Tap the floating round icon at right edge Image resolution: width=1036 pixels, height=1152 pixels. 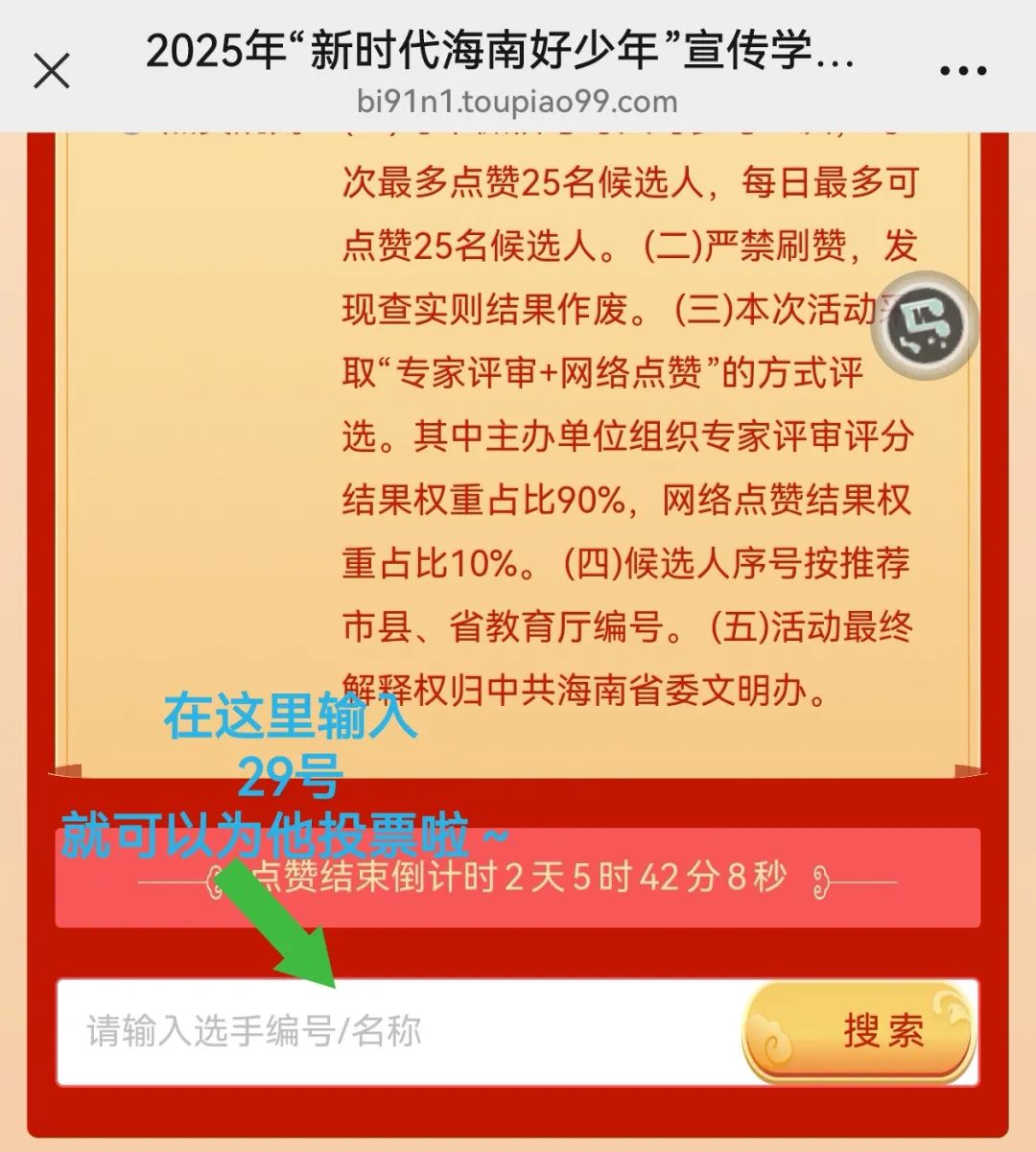tap(925, 324)
